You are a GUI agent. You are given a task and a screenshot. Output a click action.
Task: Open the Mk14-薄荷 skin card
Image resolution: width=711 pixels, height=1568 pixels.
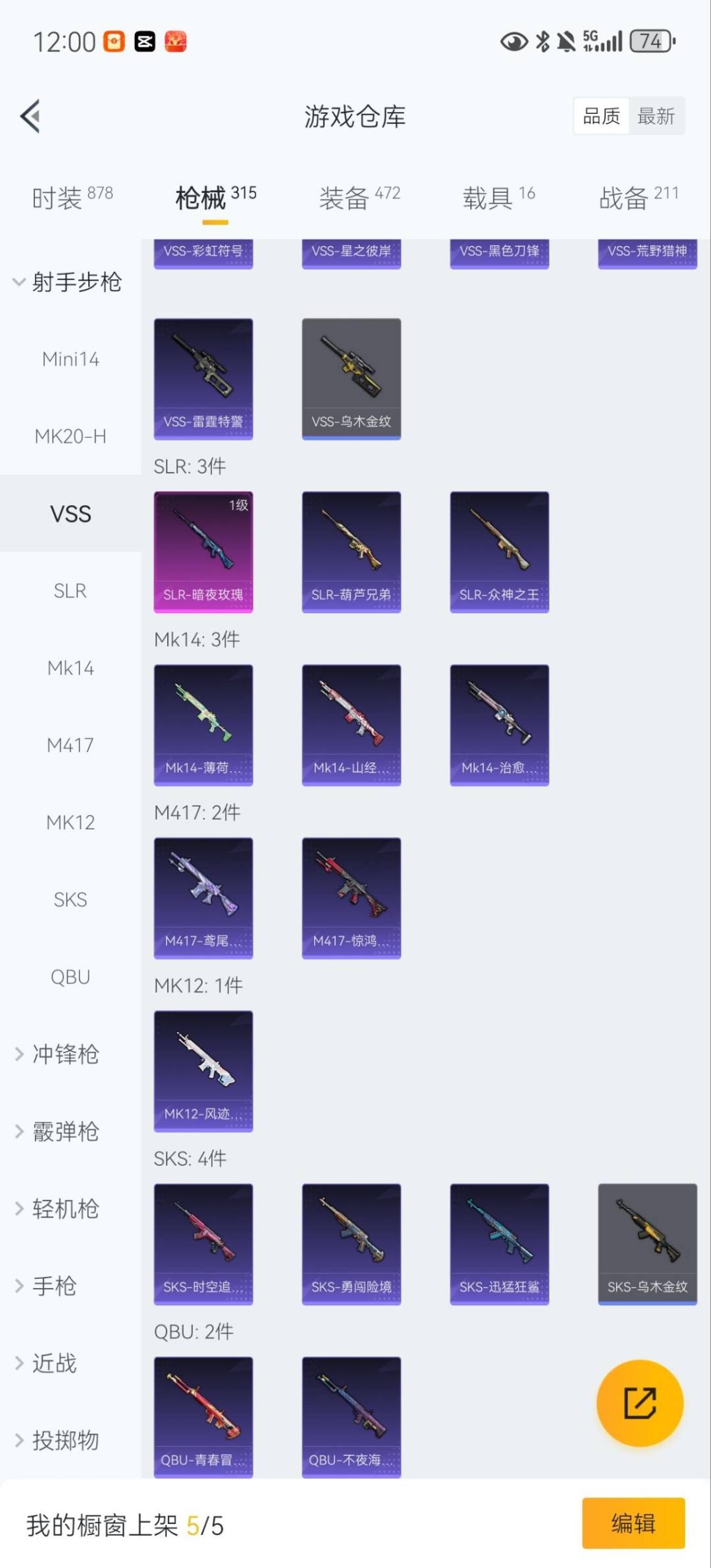click(x=203, y=724)
